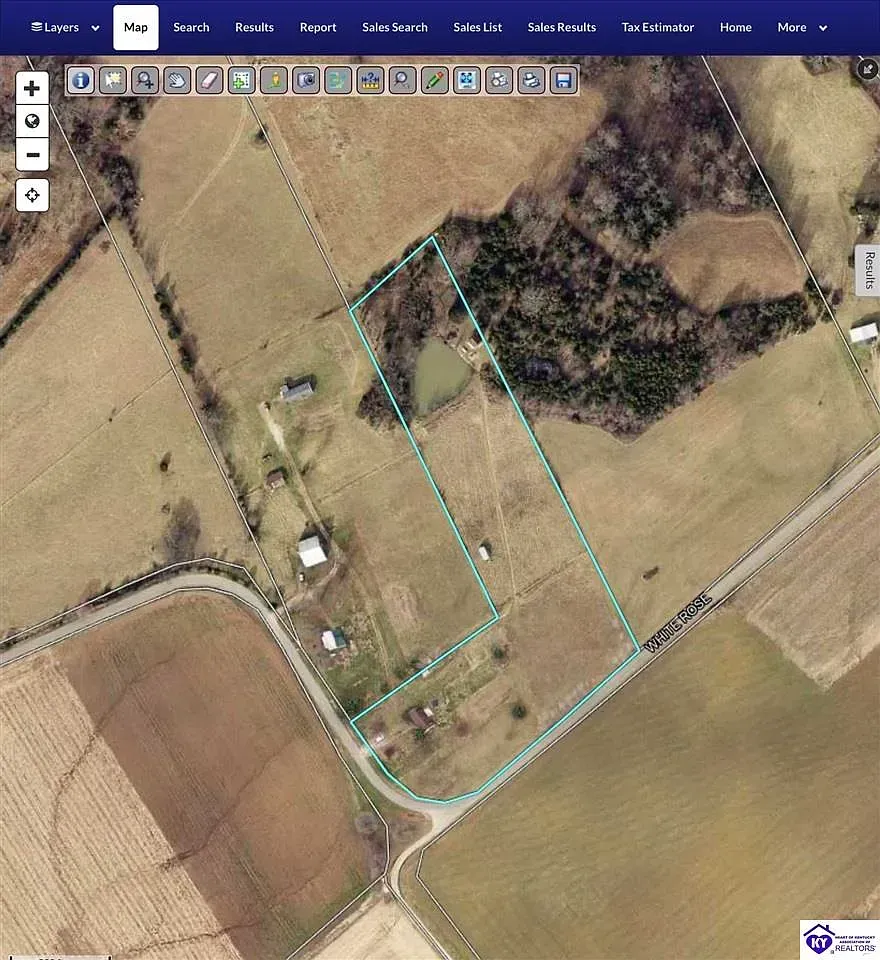880x960 pixels.
Task: Expand the Results side panel
Action: click(868, 269)
